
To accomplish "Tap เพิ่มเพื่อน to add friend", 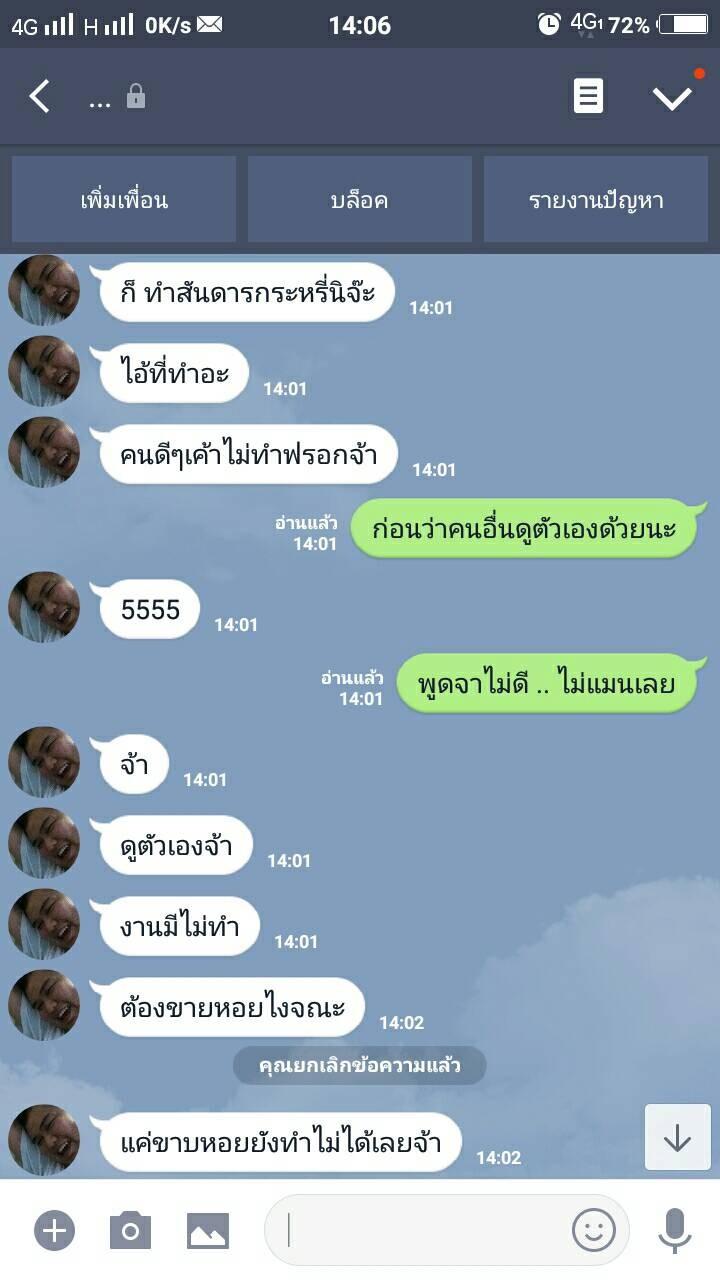I will (124, 199).
